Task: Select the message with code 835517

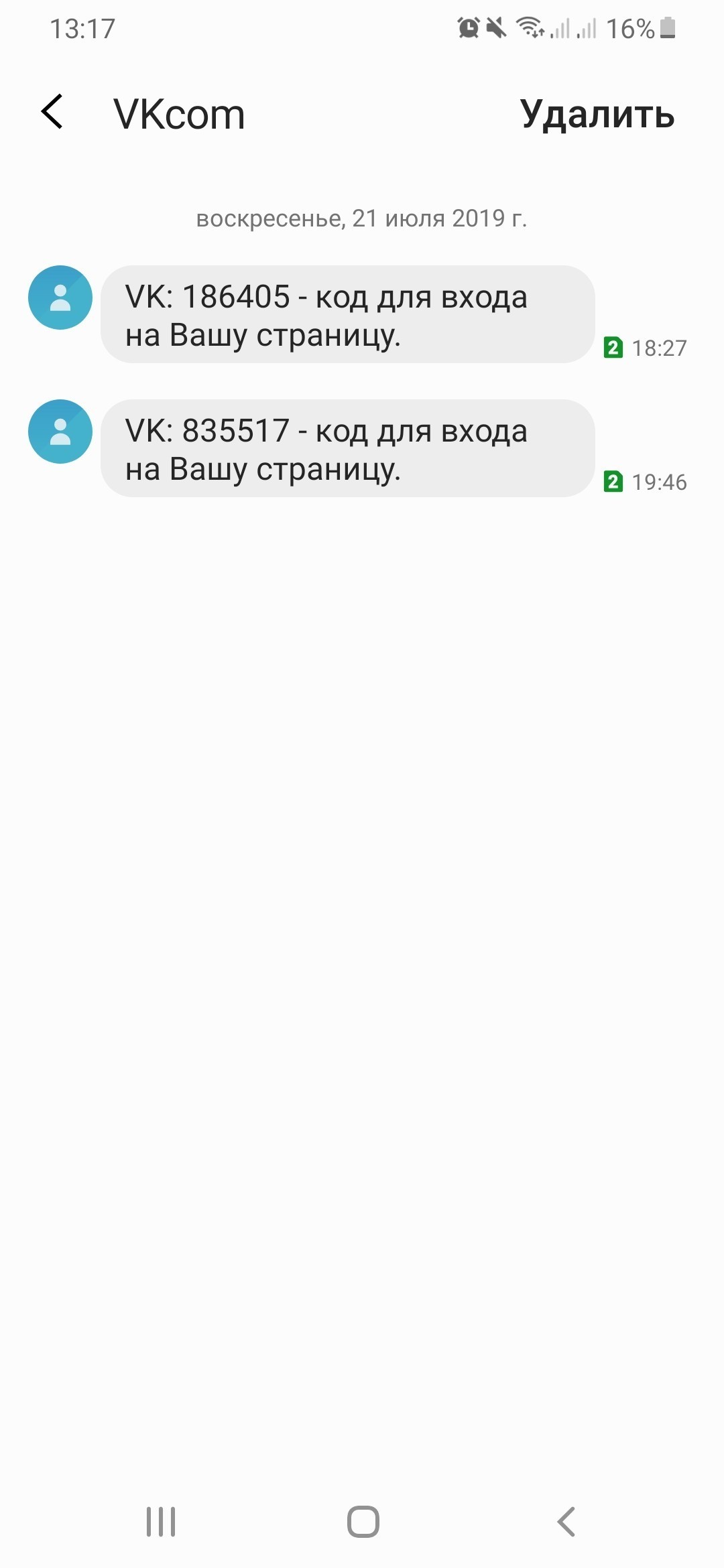Action: (347, 449)
